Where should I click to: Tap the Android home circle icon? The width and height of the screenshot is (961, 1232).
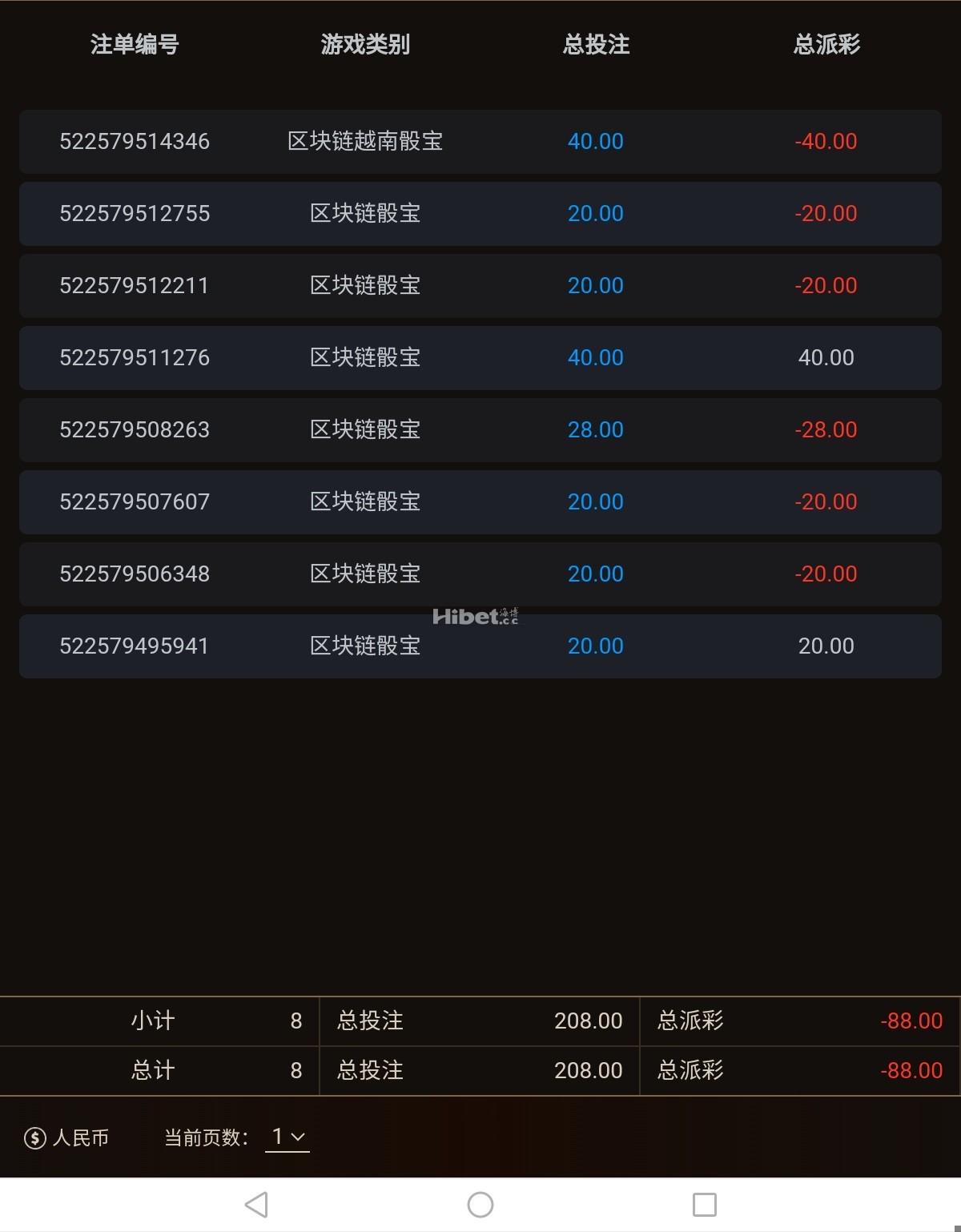(480, 1203)
